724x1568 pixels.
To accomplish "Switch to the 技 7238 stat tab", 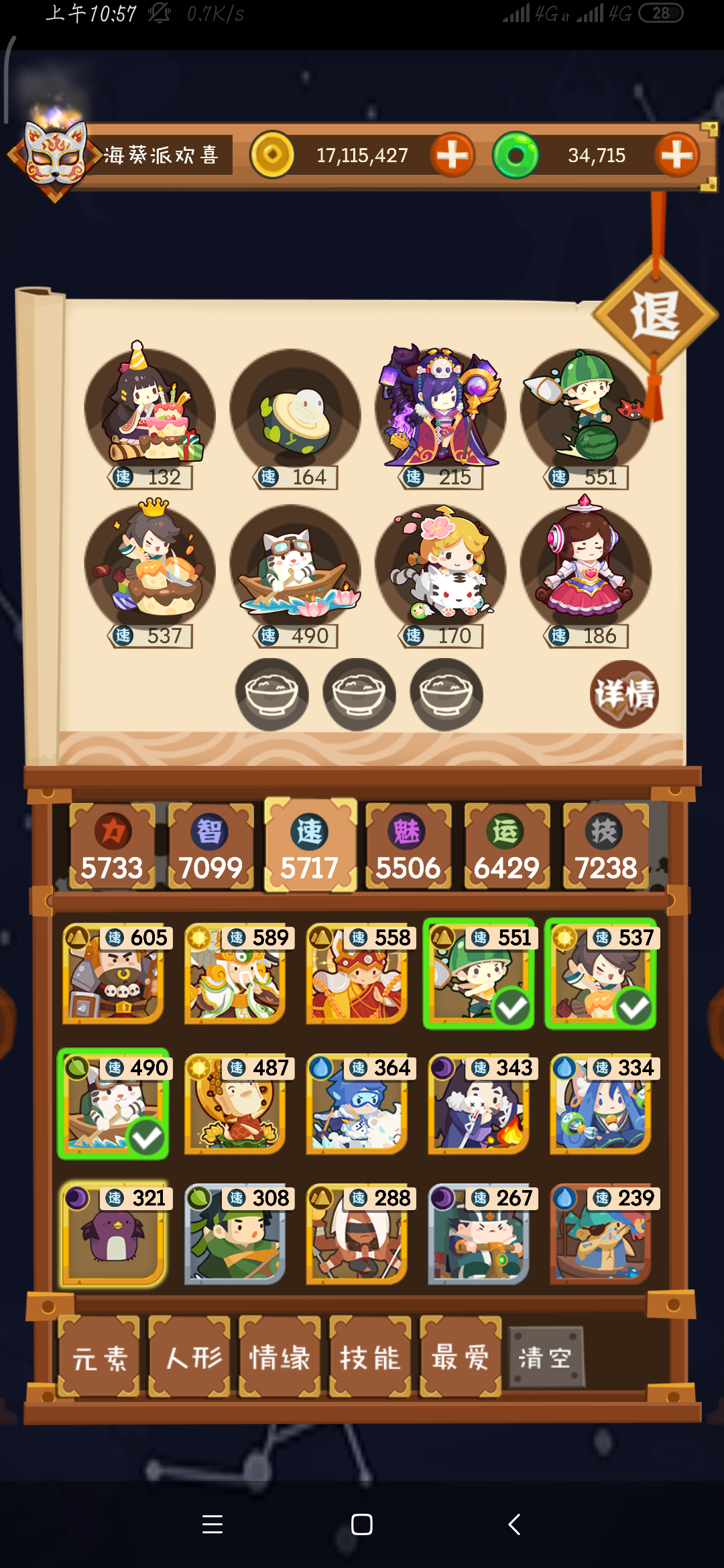I will click(605, 847).
